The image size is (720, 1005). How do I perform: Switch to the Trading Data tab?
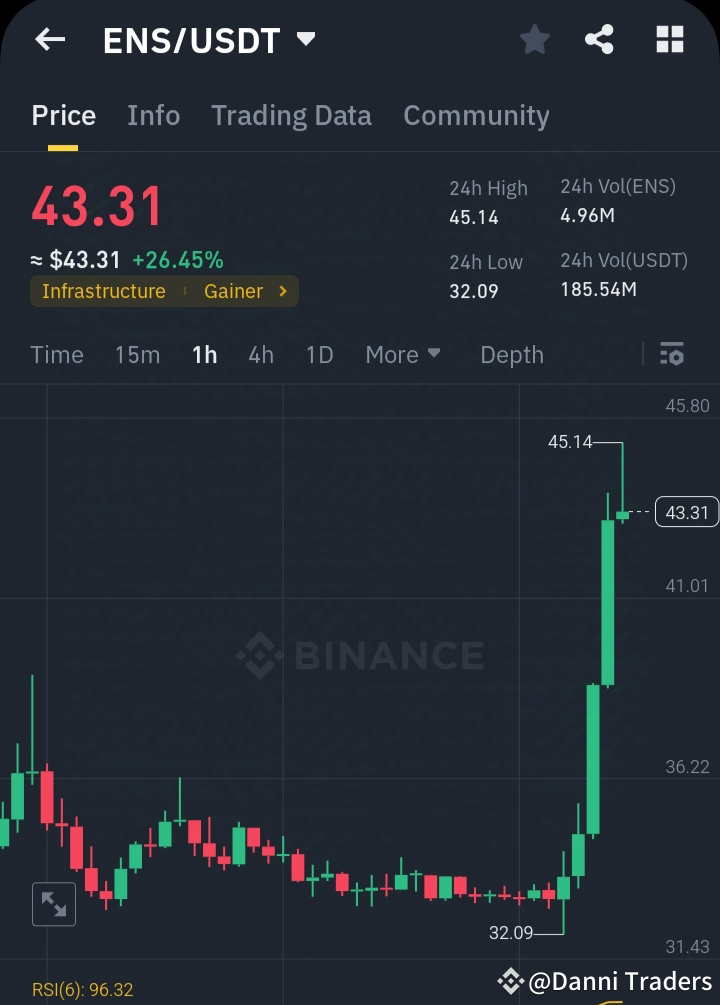[x=291, y=115]
